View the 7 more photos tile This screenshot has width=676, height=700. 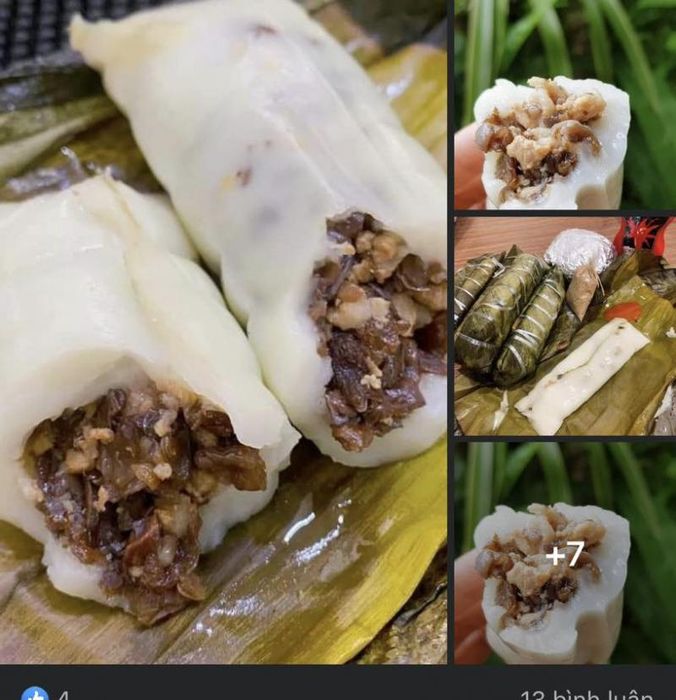tap(565, 553)
